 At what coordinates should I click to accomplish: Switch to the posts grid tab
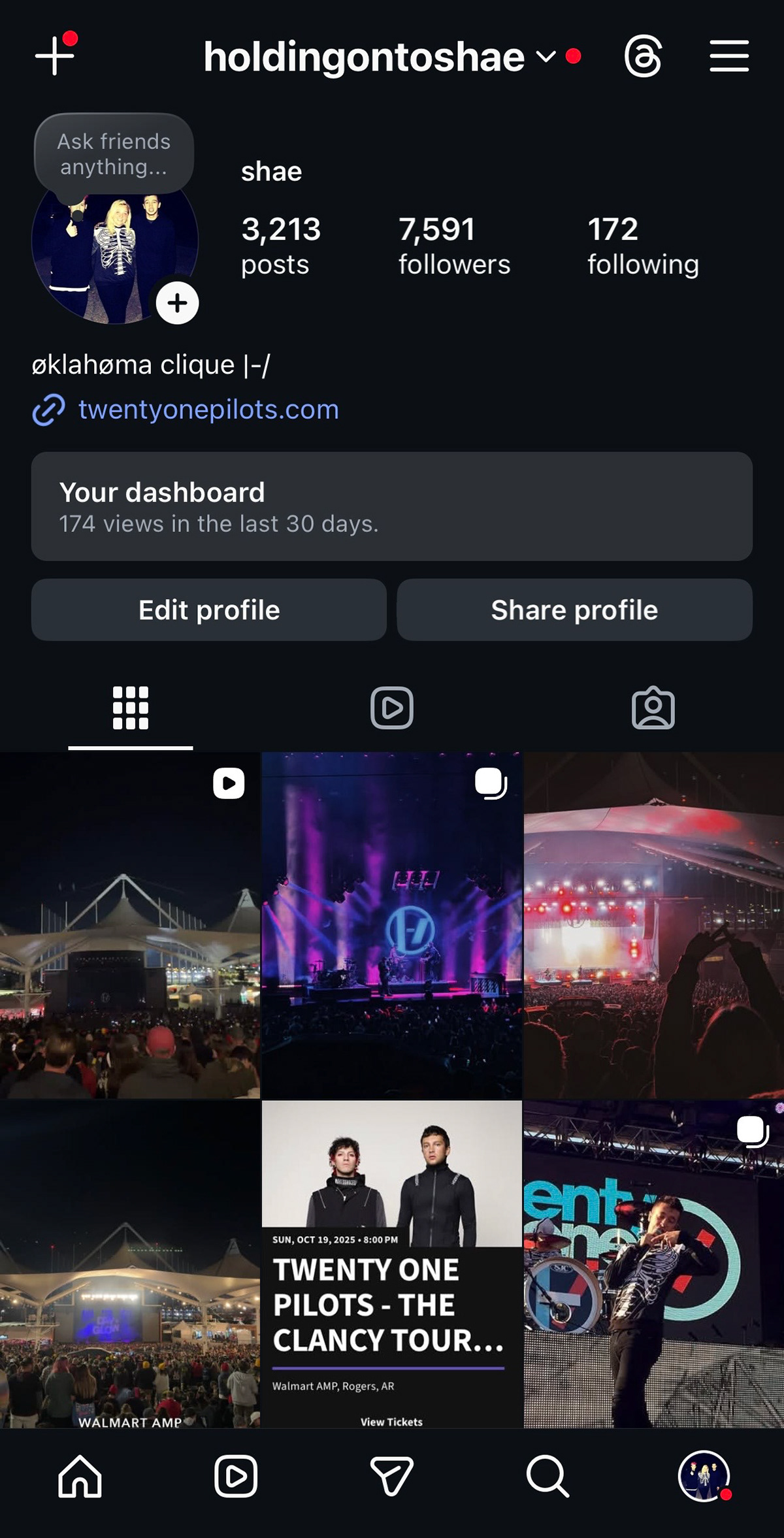click(131, 708)
